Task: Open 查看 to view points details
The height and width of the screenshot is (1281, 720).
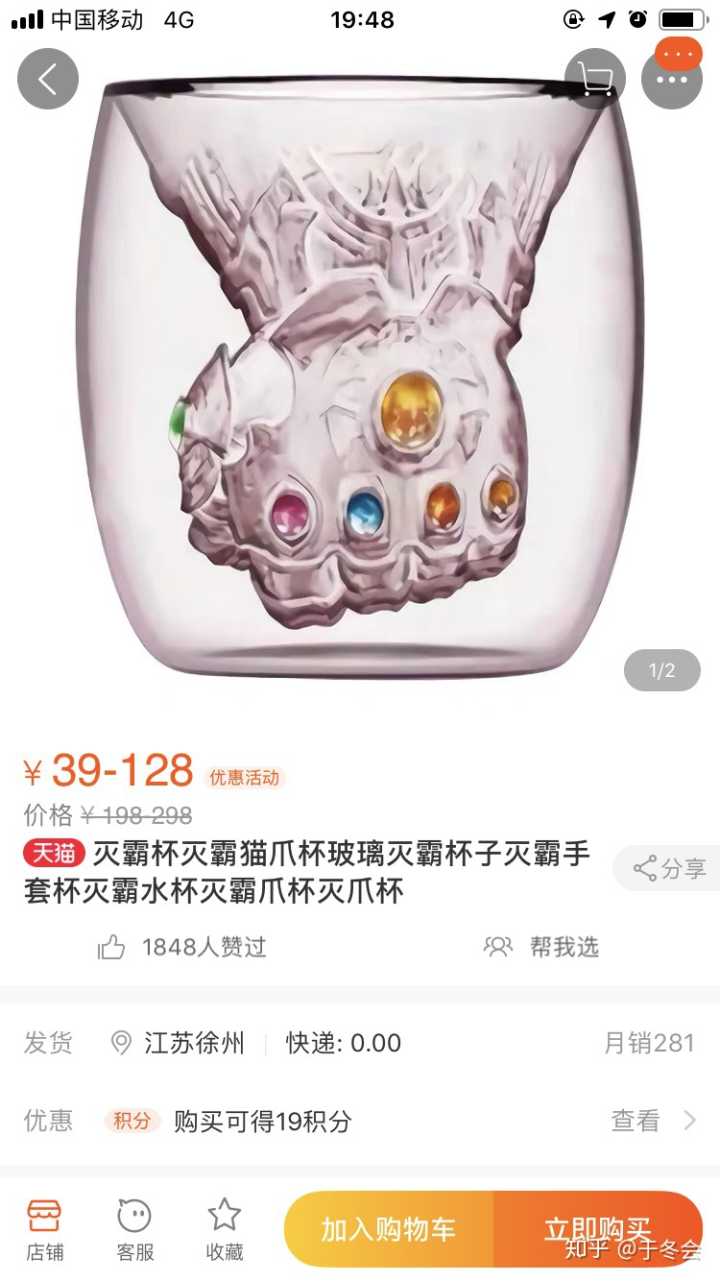Action: pyautogui.click(x=652, y=1121)
